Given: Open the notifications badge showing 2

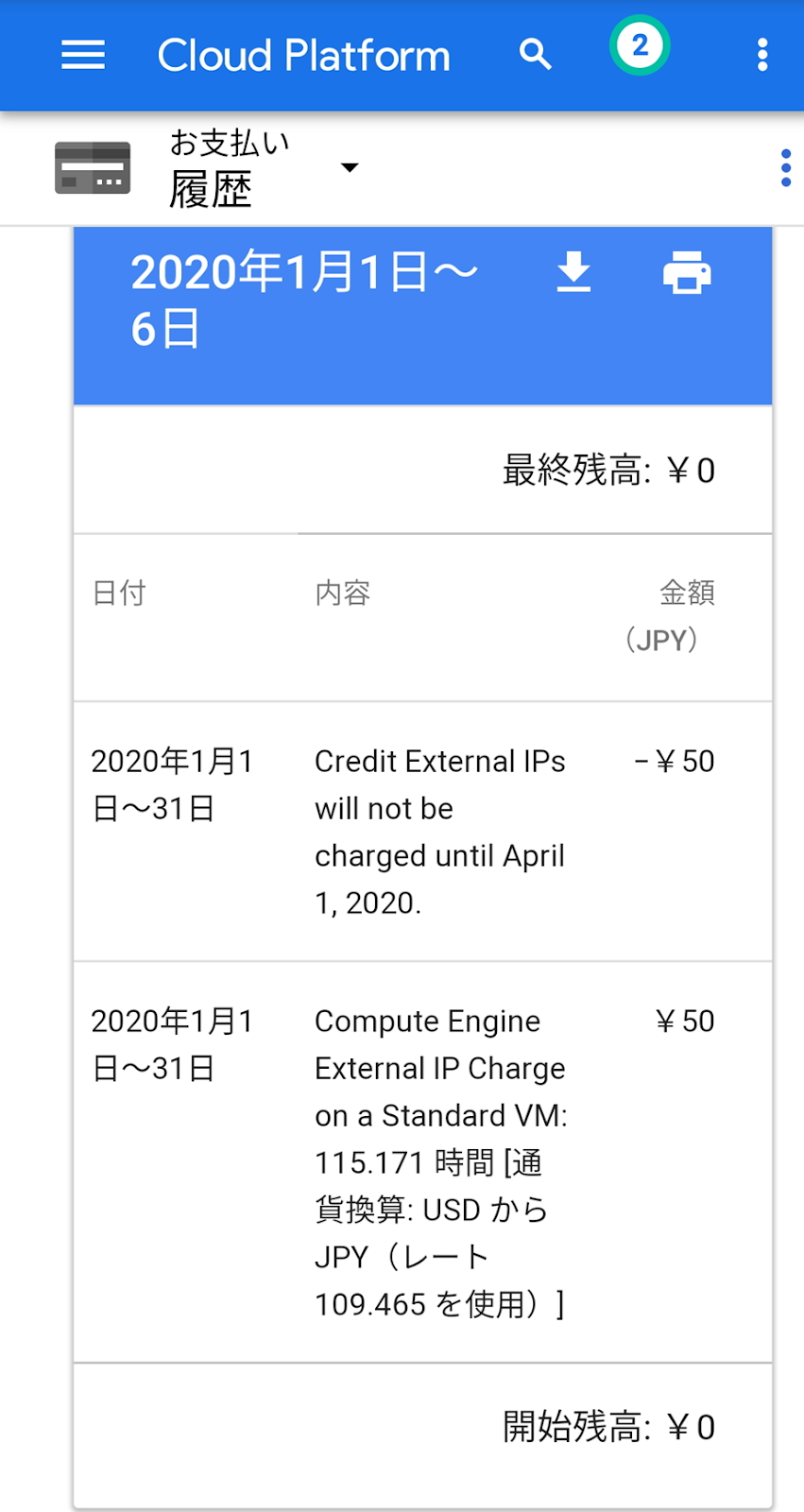Looking at the screenshot, I should [640, 45].
